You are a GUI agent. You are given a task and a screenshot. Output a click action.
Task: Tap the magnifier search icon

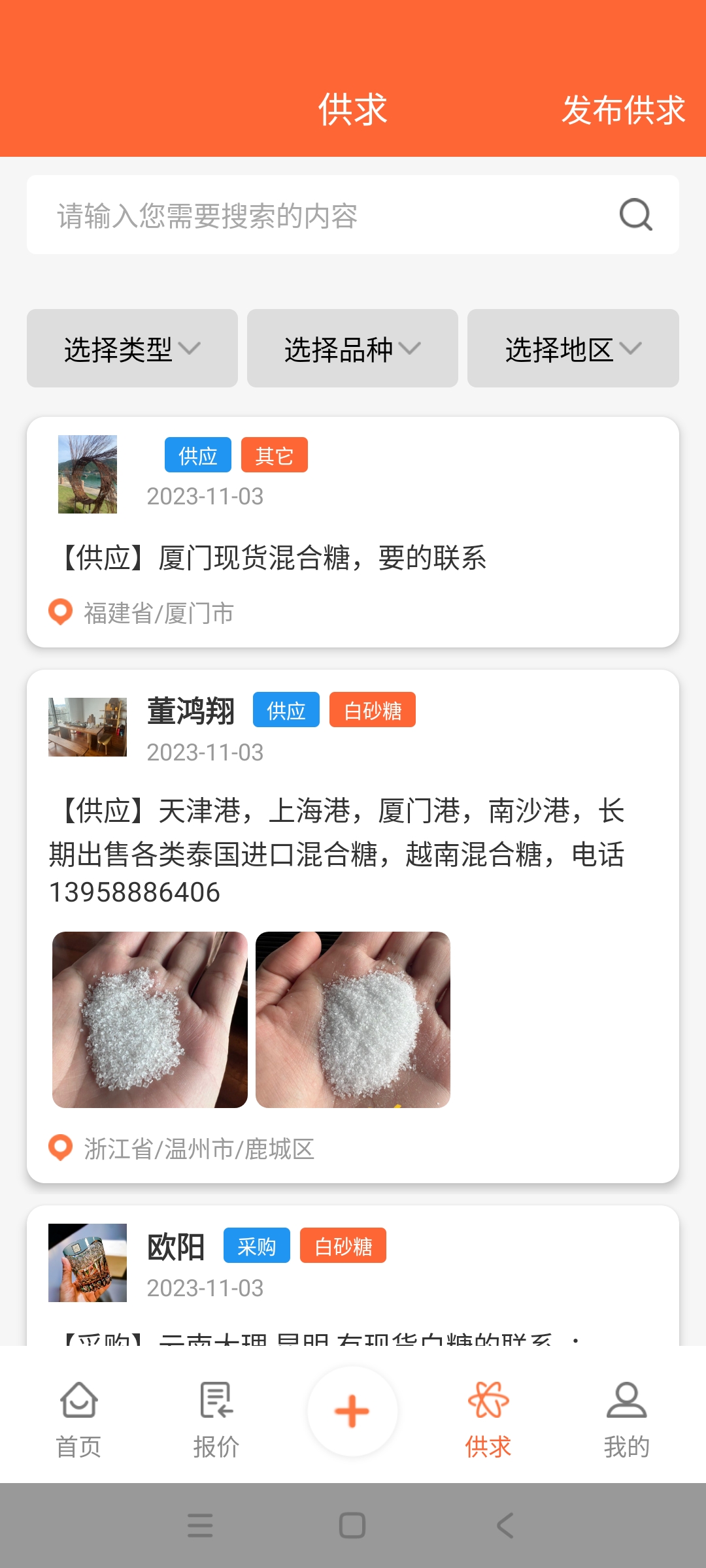coord(635,215)
